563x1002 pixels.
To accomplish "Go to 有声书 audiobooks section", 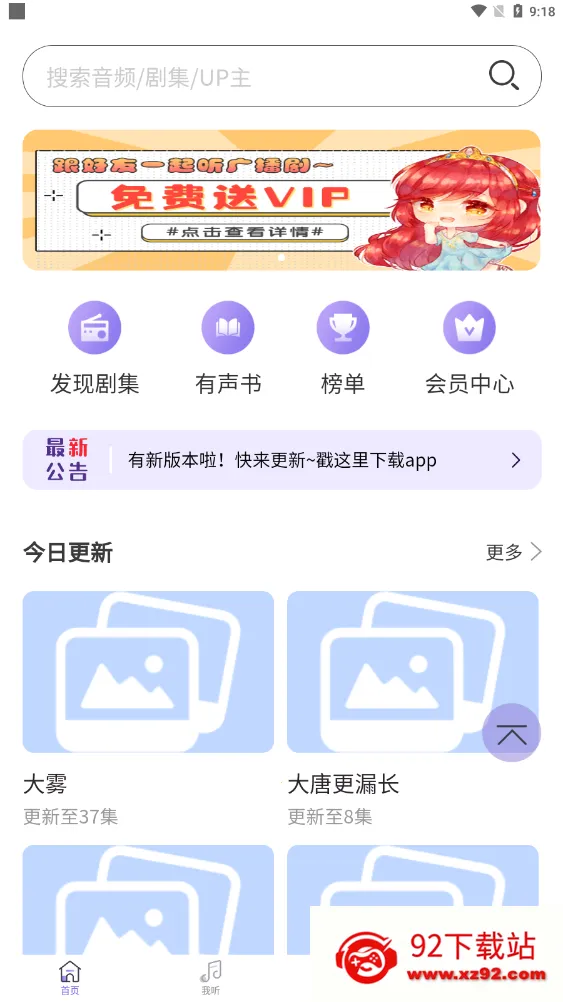I will (x=228, y=348).
